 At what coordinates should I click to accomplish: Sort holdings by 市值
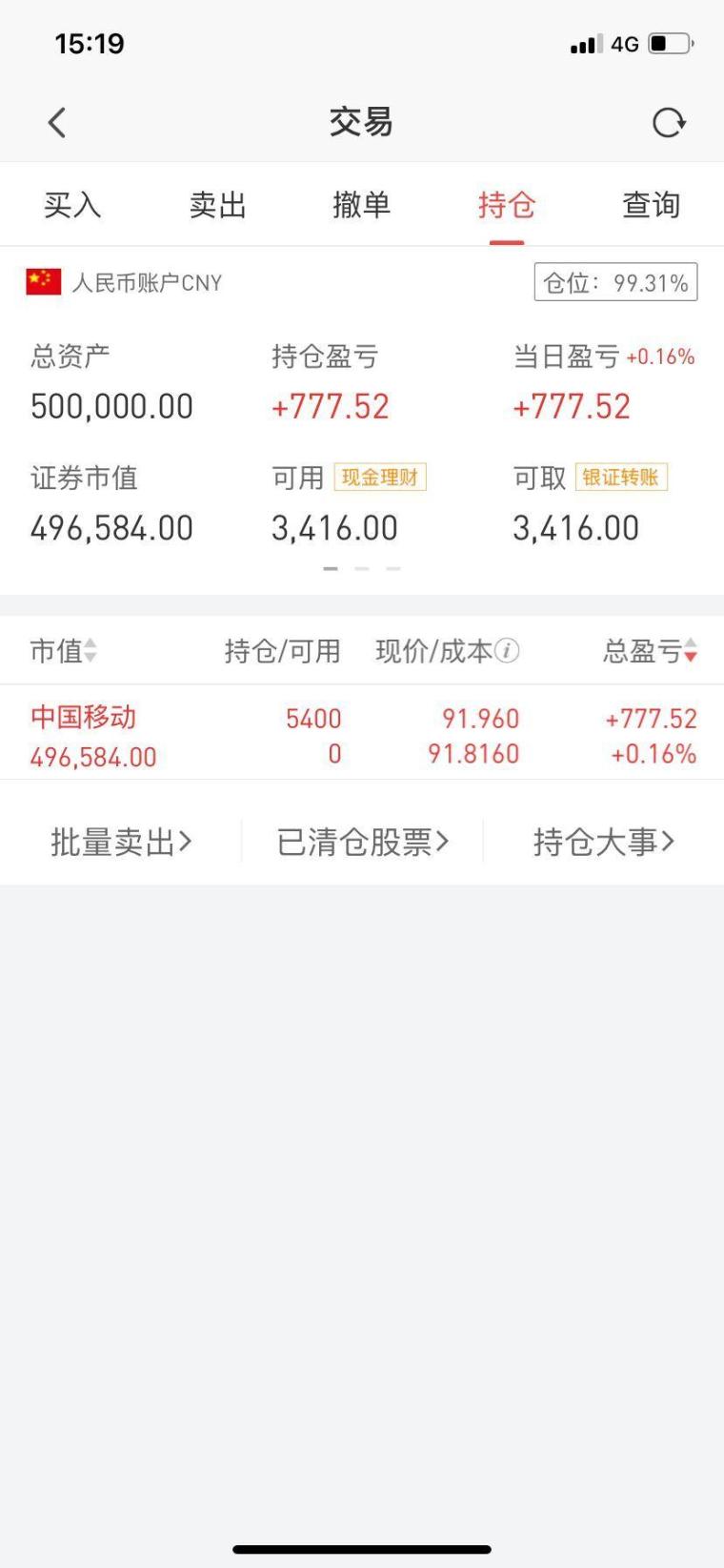pos(63,651)
